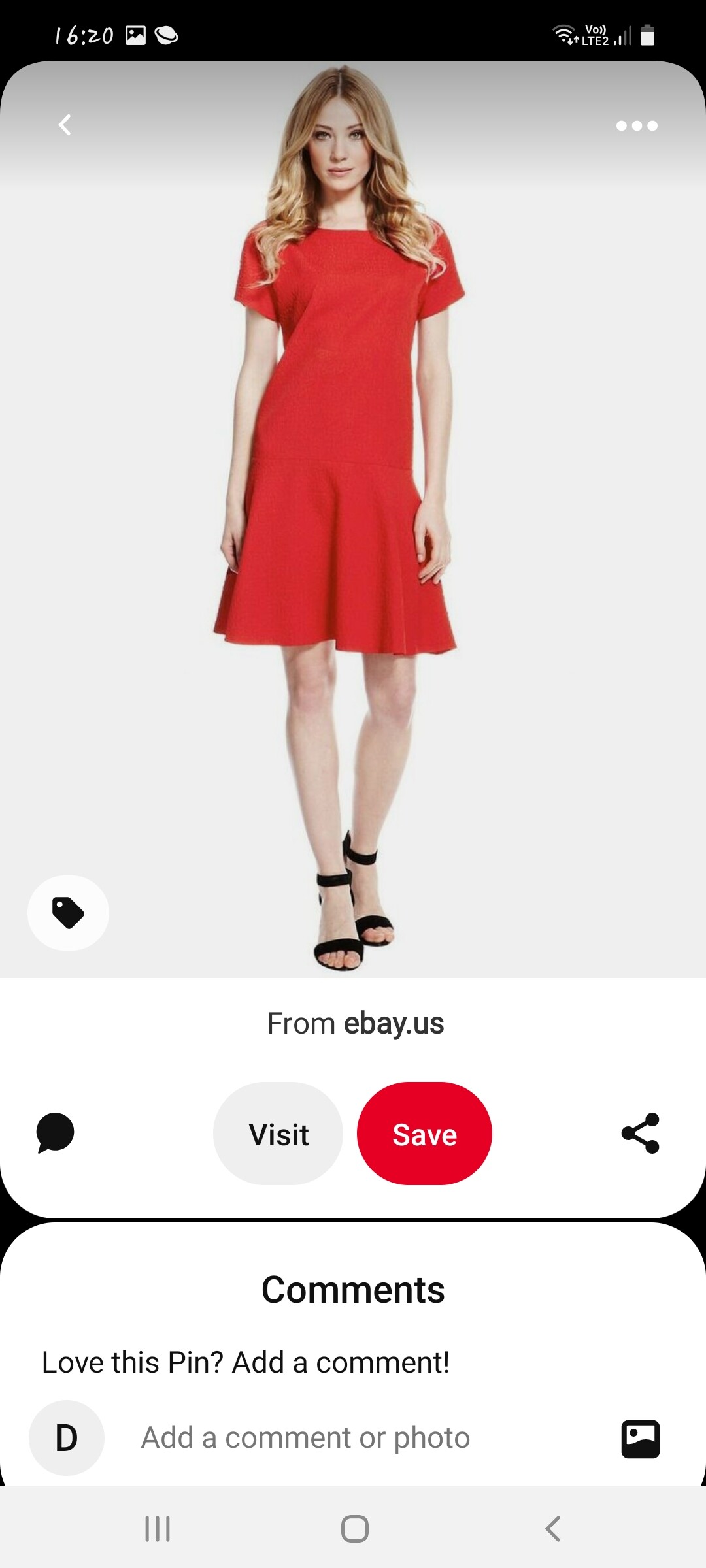Share this Pin
Viewport: 706px width, 1568px height.
641,1133
